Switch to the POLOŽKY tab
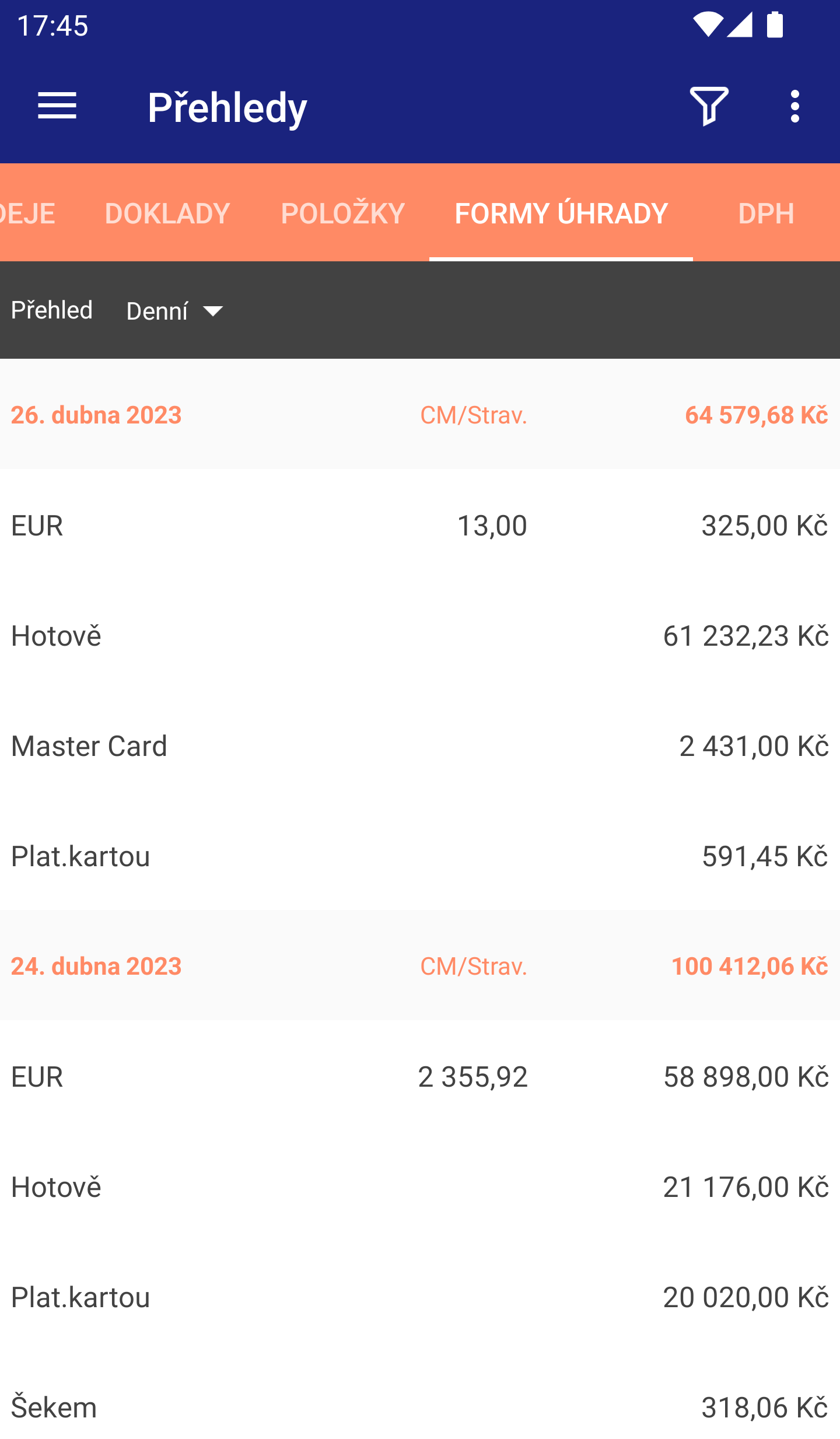Screen dimensions: 840x1439 343,213
